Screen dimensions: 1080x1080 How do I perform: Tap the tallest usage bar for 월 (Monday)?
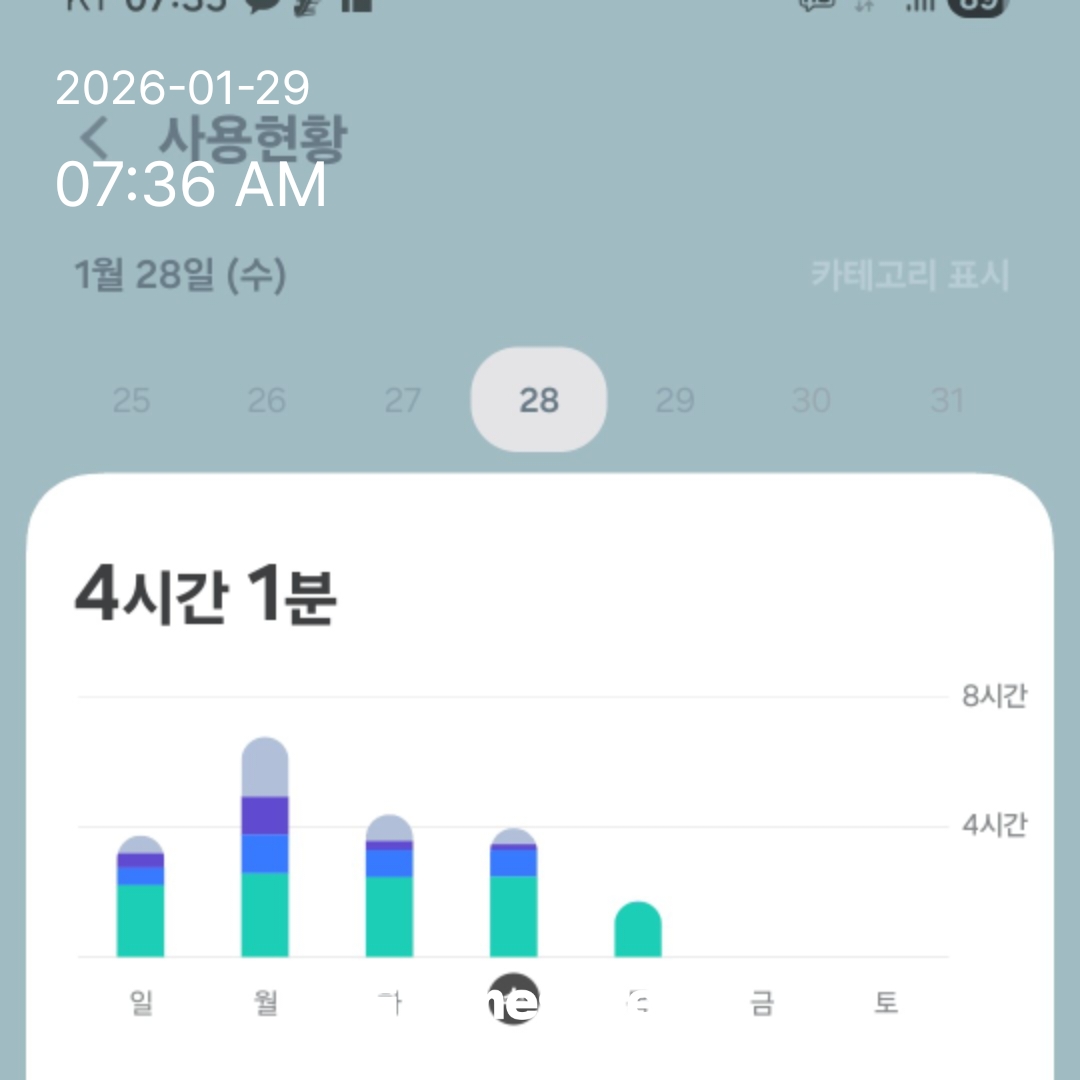[265, 850]
